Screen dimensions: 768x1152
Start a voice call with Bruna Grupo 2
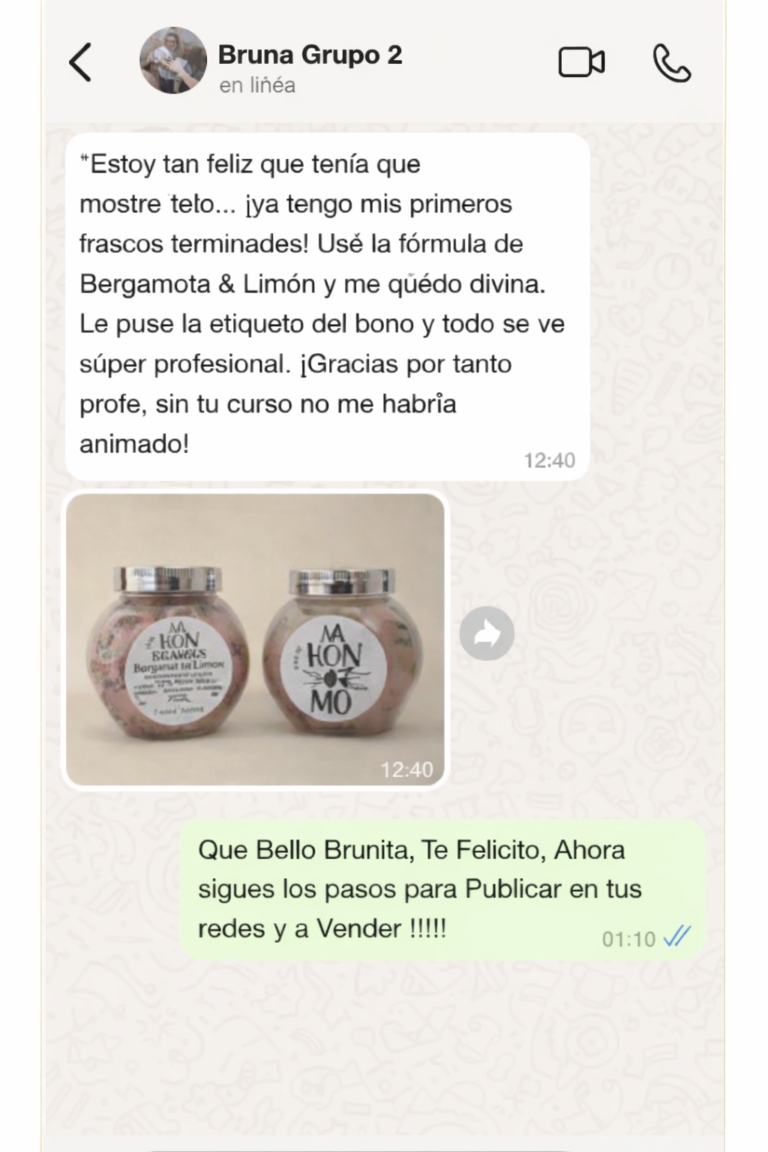tap(671, 63)
